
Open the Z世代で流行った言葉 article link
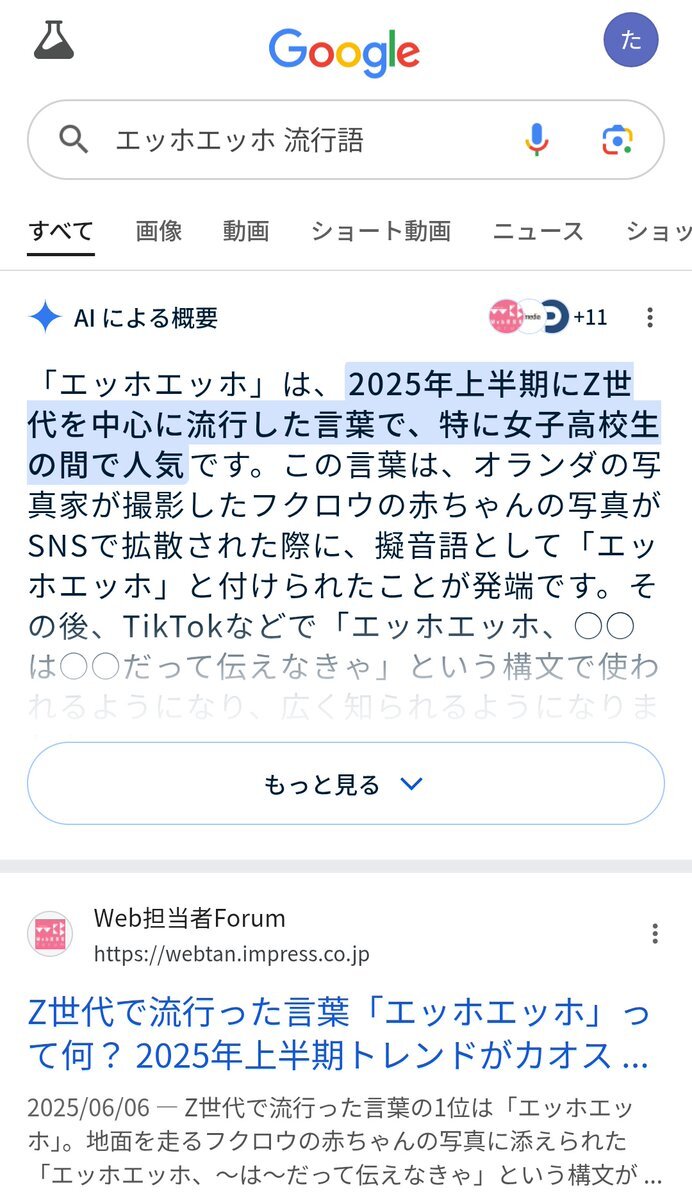pyautogui.click(x=339, y=1034)
